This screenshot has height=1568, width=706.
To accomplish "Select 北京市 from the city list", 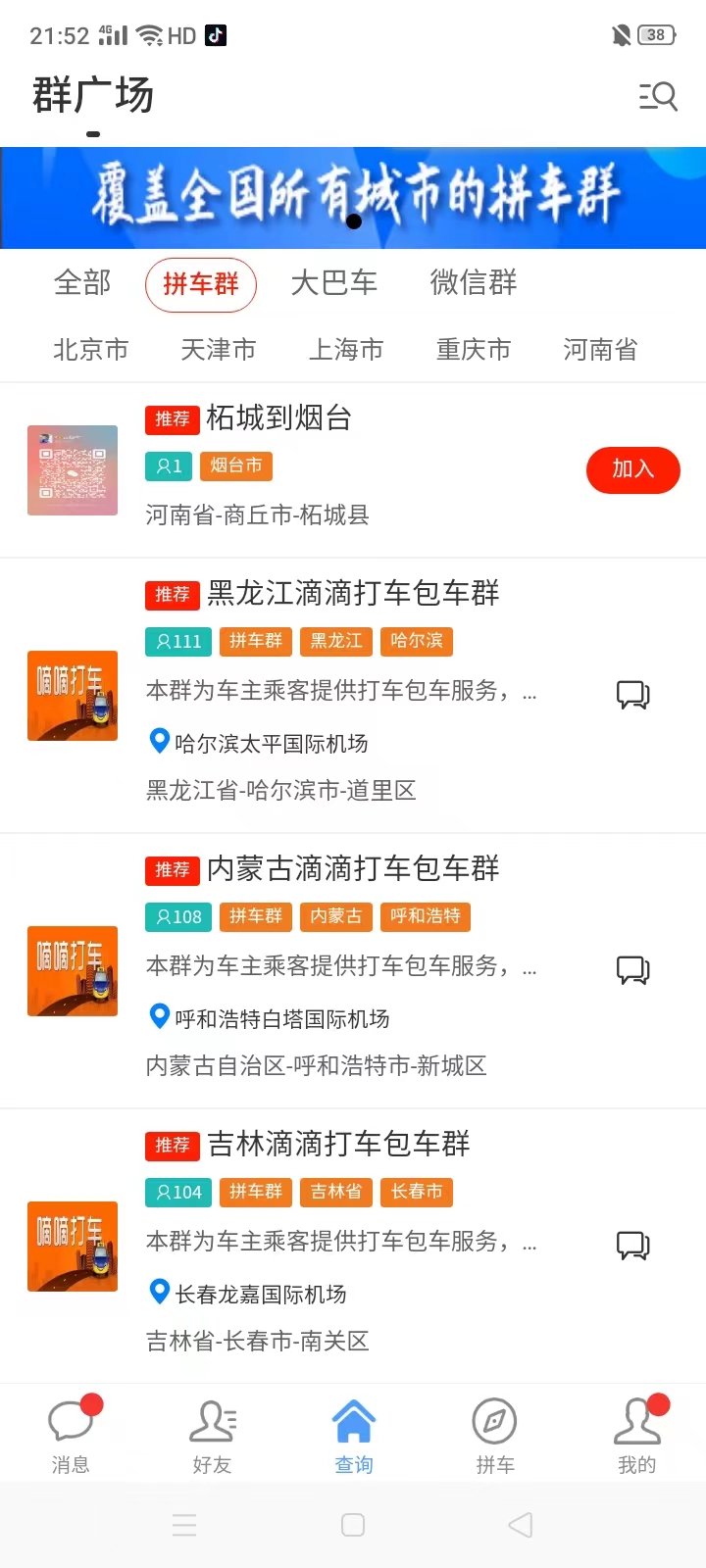I will click(x=90, y=350).
